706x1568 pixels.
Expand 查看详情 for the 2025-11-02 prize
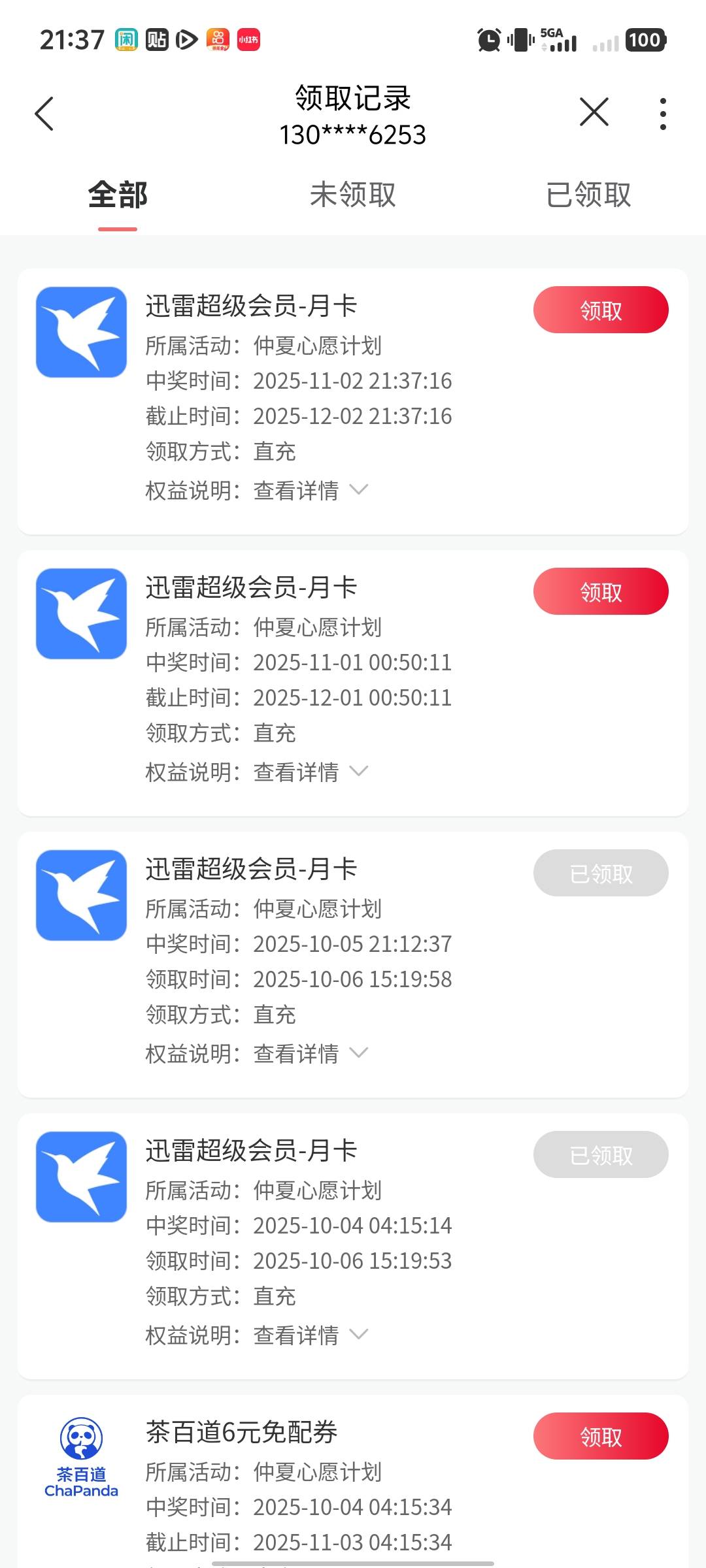click(x=311, y=490)
